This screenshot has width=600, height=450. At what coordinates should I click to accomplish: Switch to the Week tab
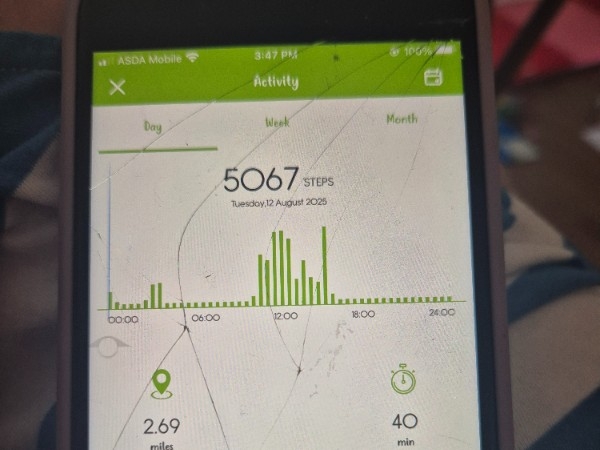pos(277,122)
